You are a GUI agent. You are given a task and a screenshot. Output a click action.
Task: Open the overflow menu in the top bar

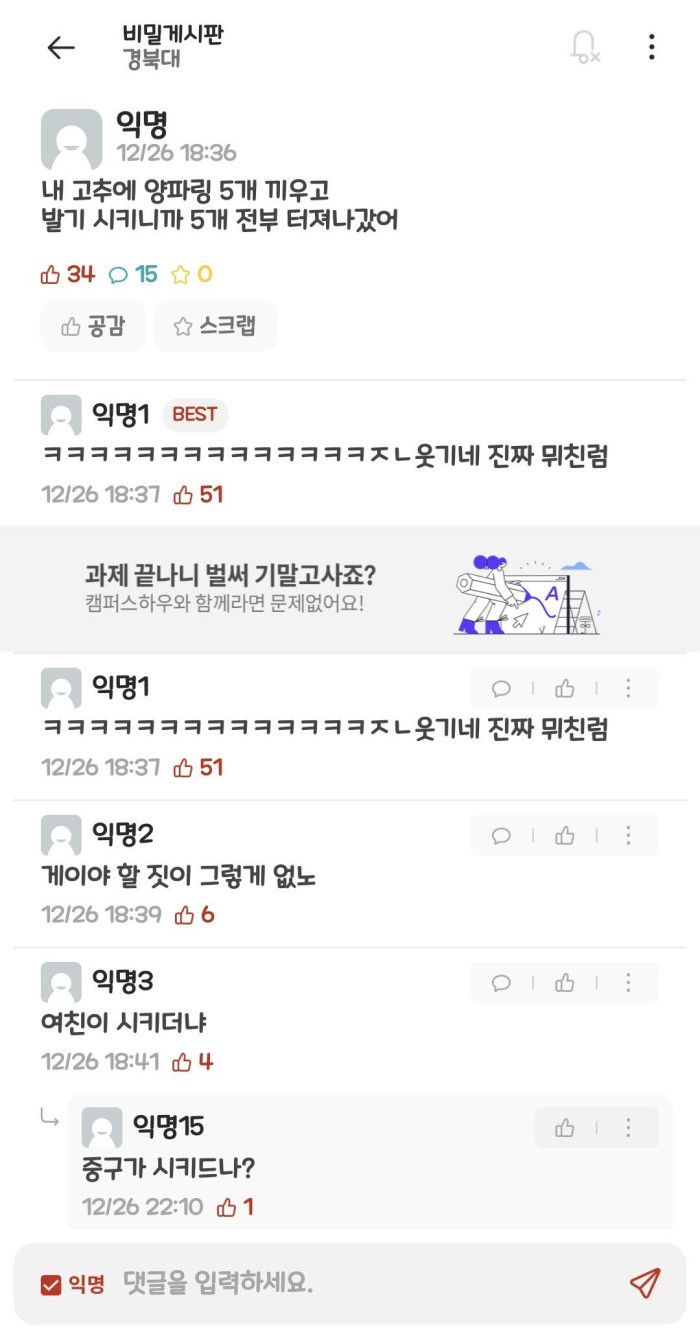tap(651, 47)
